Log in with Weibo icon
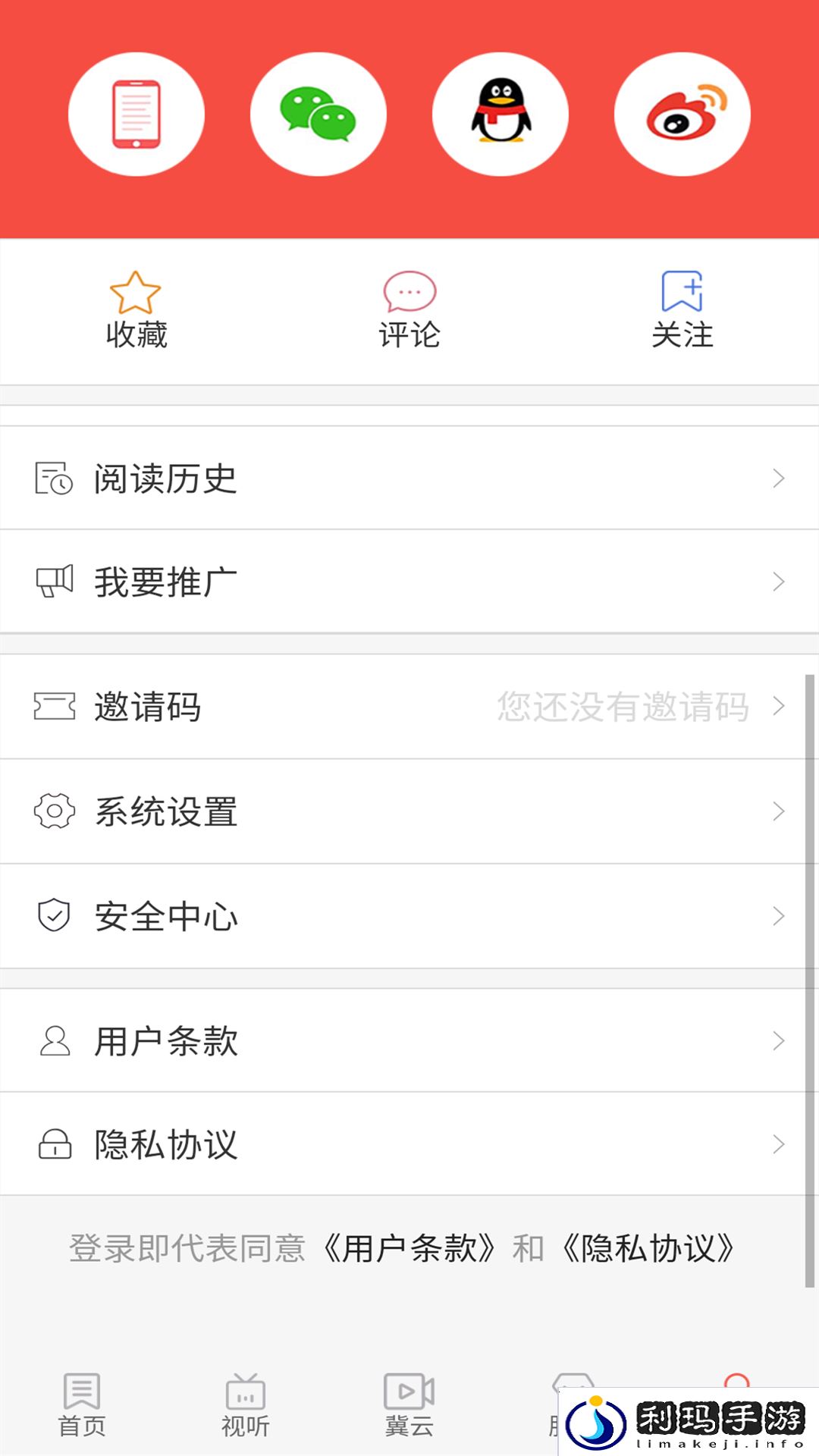 coord(682,115)
